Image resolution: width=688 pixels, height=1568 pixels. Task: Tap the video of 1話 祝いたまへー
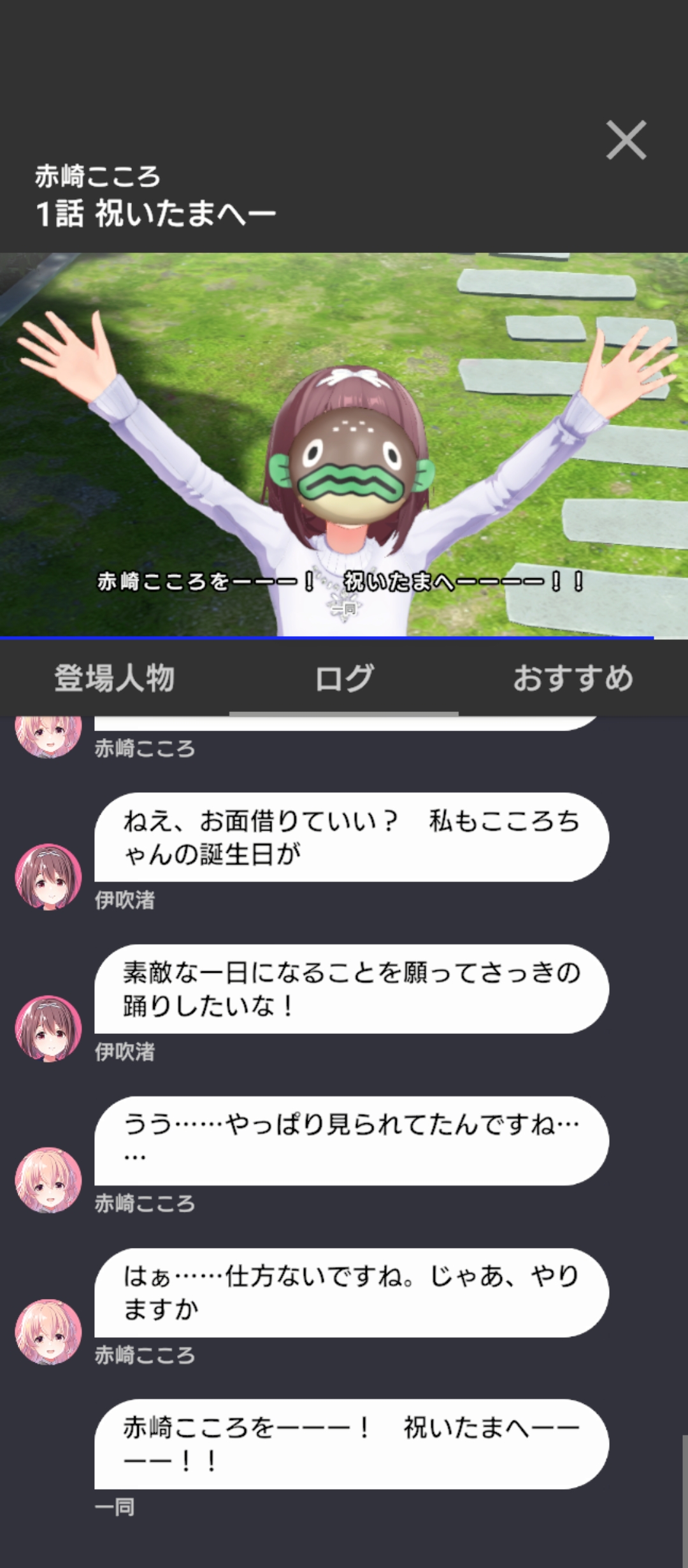344,445
